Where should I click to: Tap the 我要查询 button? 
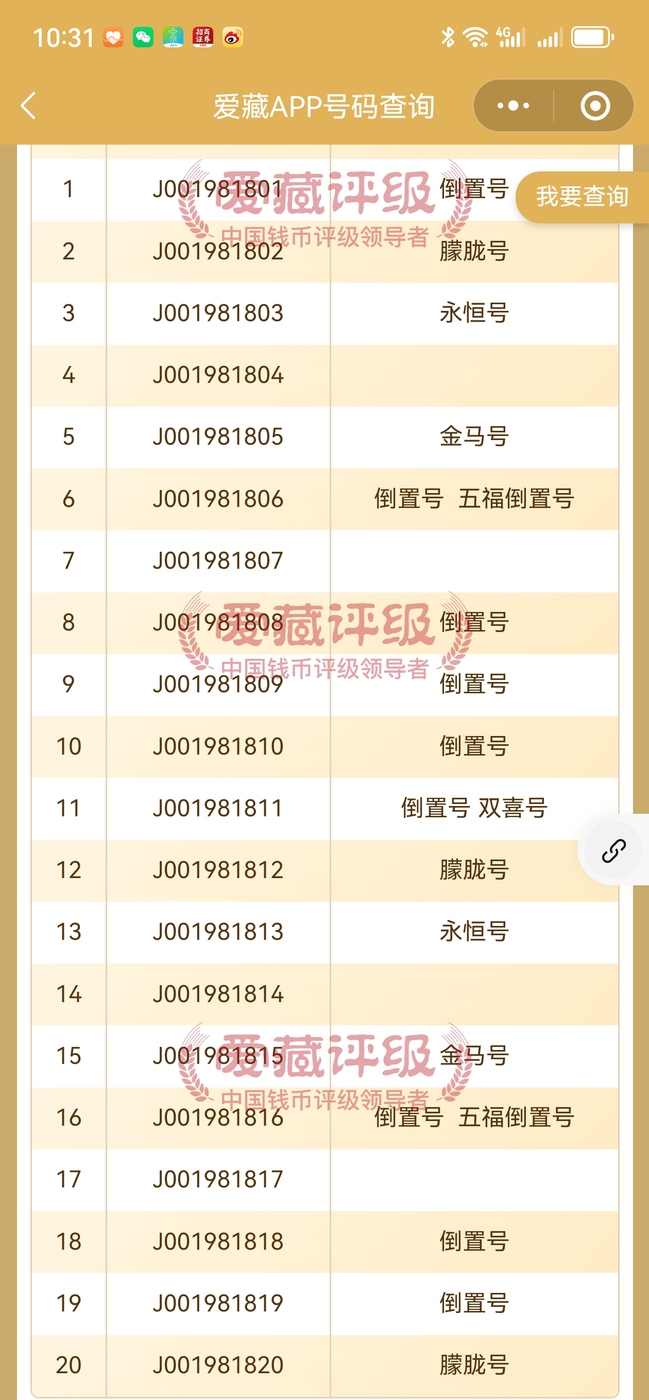[582, 196]
